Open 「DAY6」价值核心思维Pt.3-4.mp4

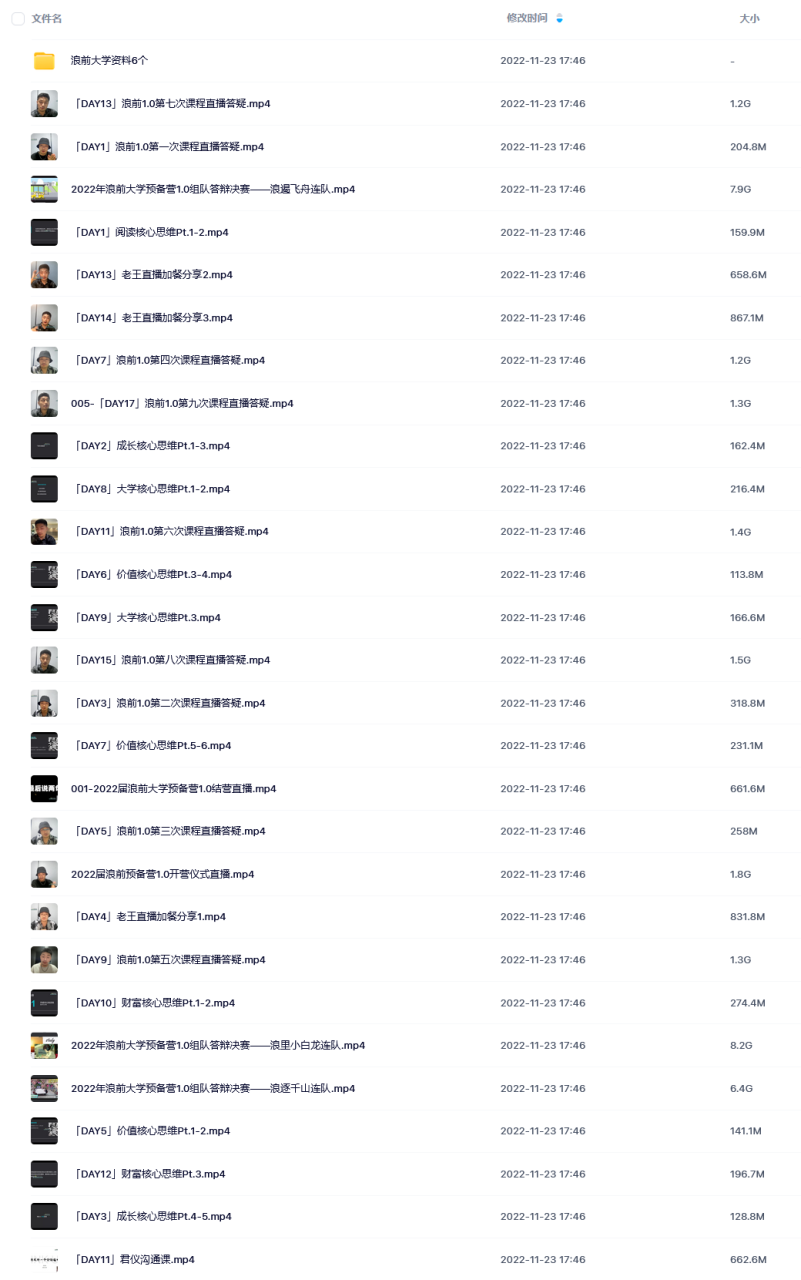151,575
